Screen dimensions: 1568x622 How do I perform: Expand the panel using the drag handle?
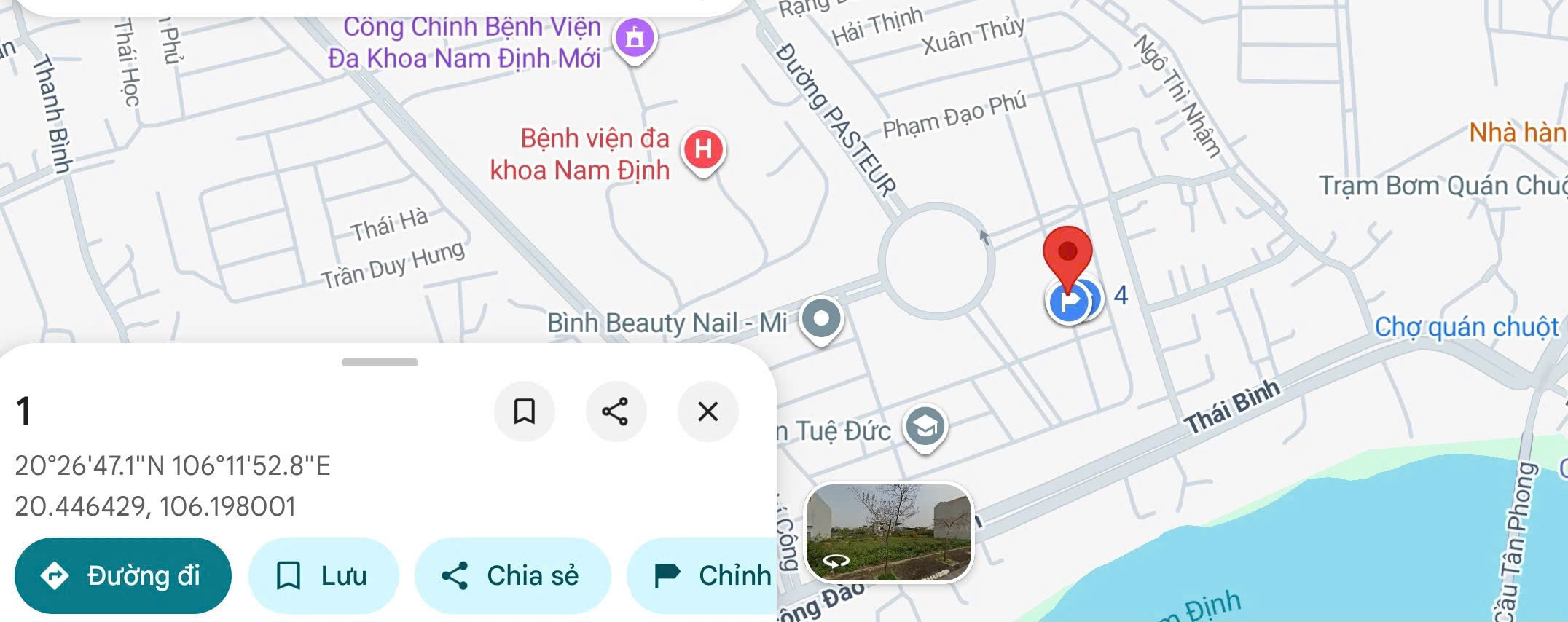pos(380,362)
